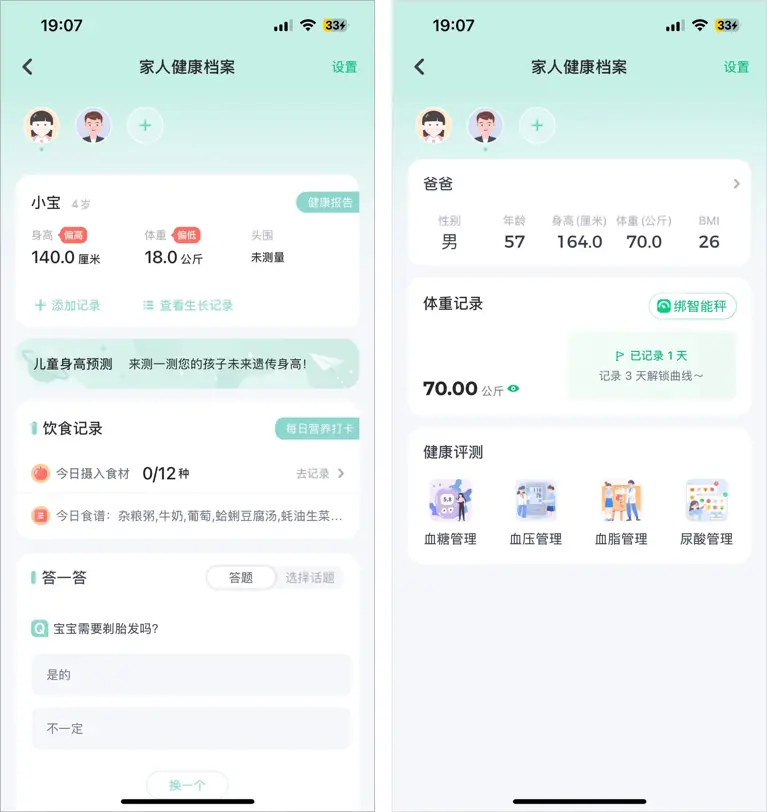Open the 已记录 1 天 weight curve card
Viewport: 767px width, 812px height.
(x=651, y=365)
